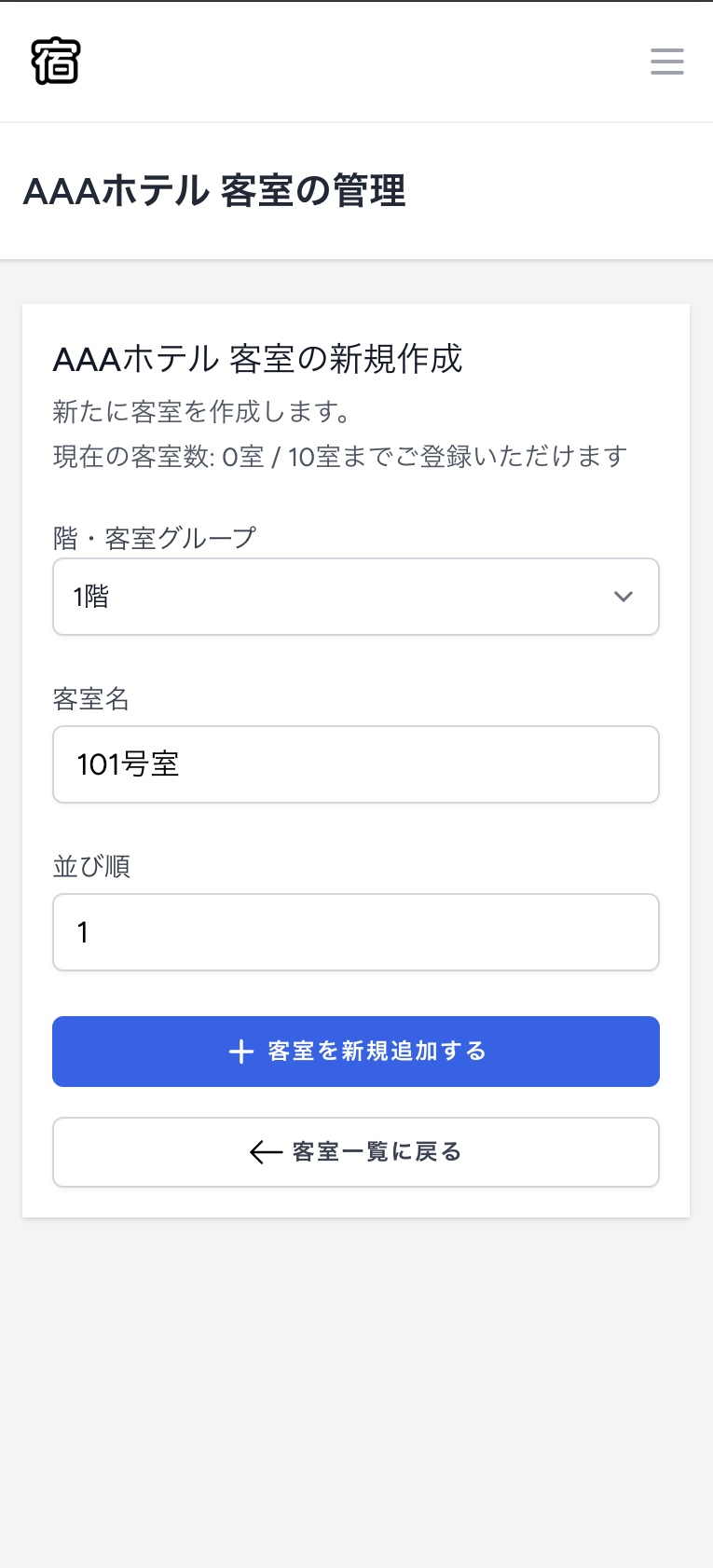Viewport: 713px width, 1568px height.
Task: Click the chevron on the floor selector
Action: click(624, 597)
